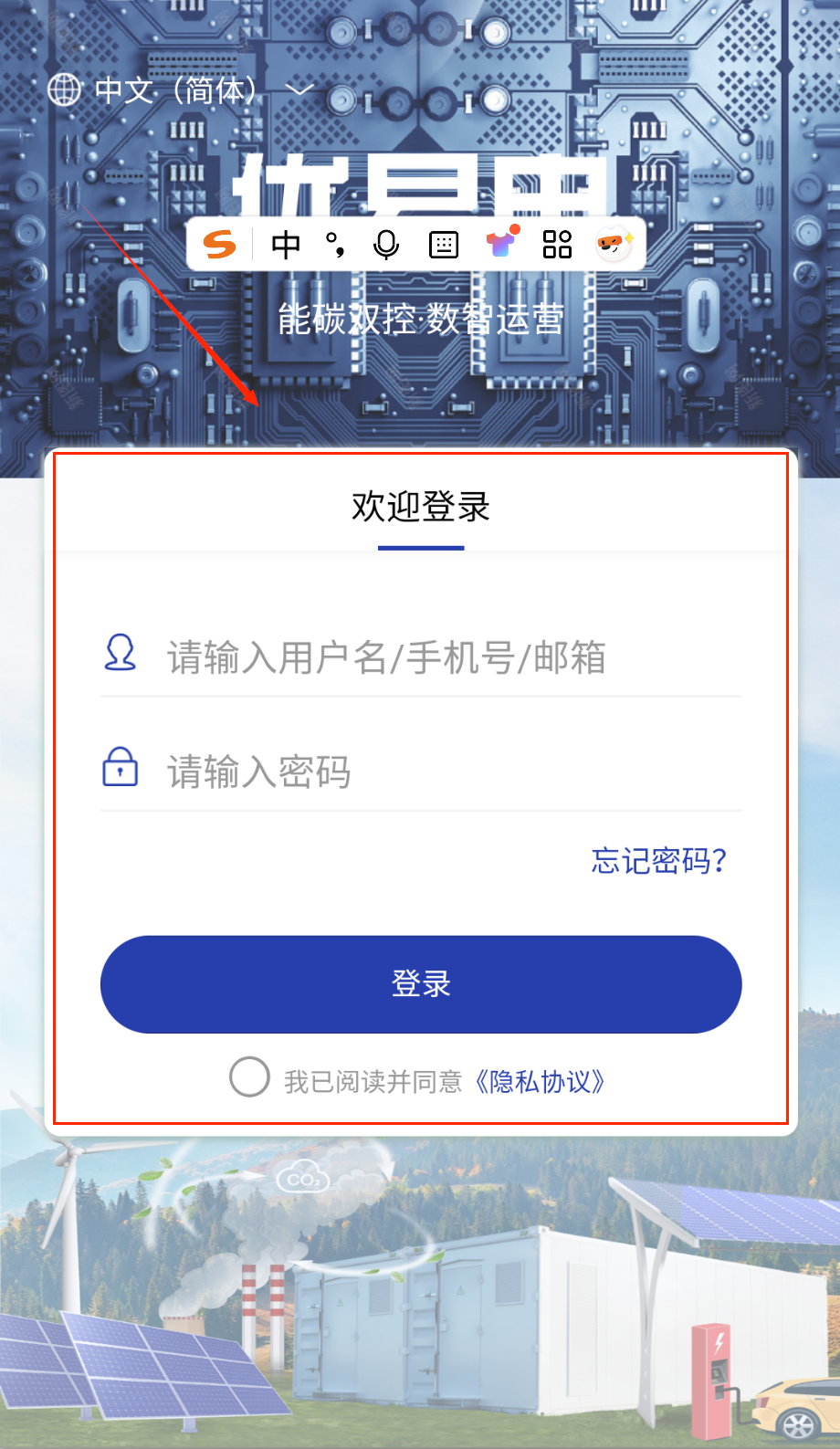Open the Sogou S logo menu
Image resolution: width=840 pixels, height=1449 pixels.
click(220, 245)
